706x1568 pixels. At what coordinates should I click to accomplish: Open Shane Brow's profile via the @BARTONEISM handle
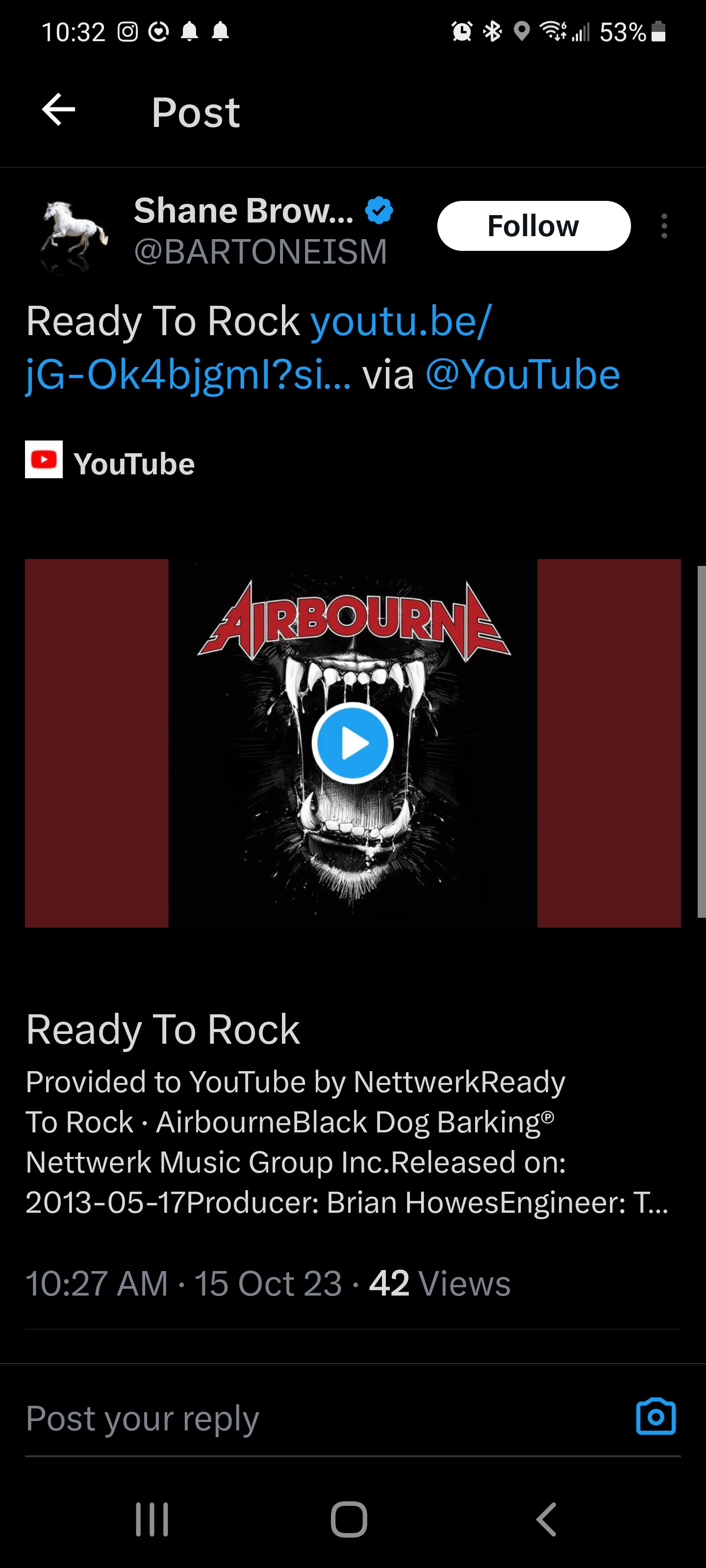[x=261, y=252]
